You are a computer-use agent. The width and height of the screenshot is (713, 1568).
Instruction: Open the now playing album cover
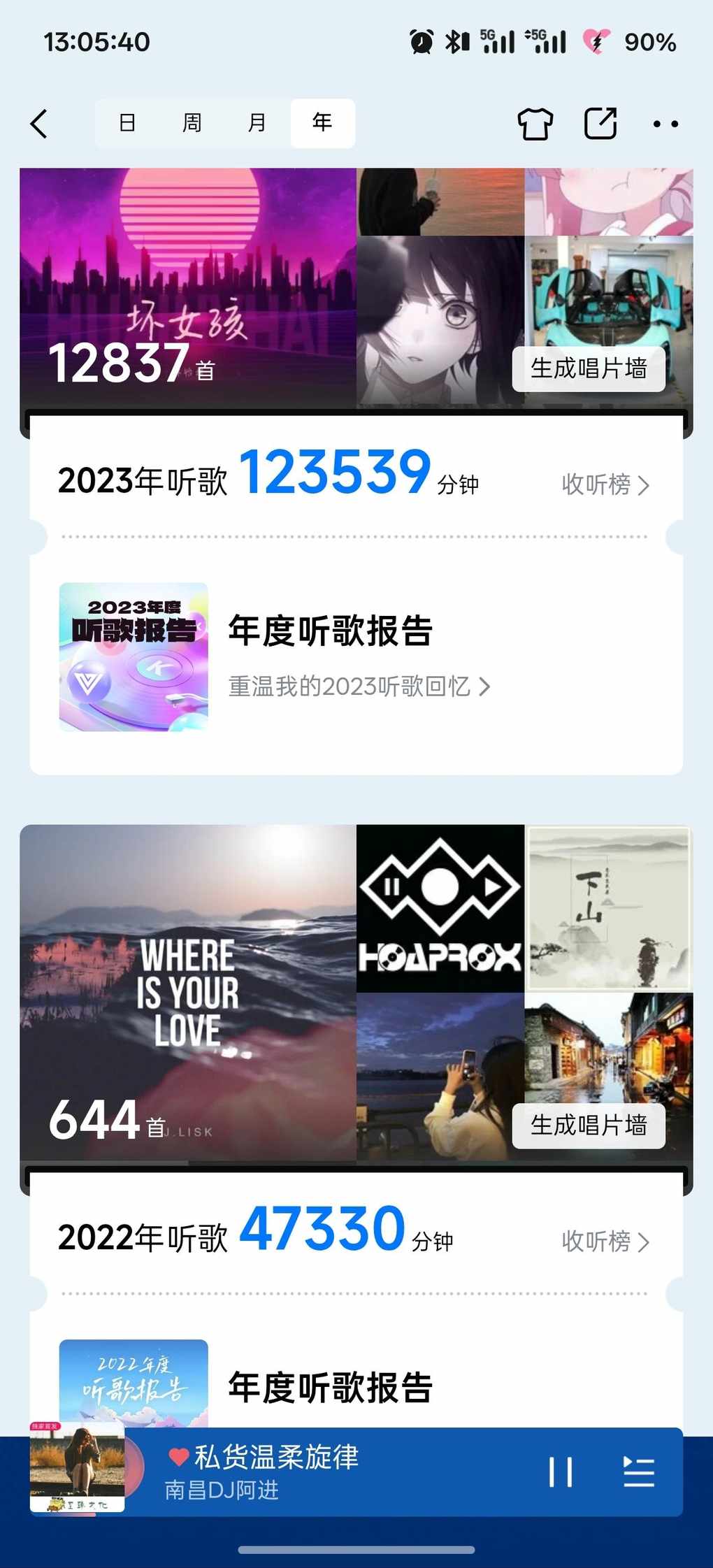point(78,1468)
